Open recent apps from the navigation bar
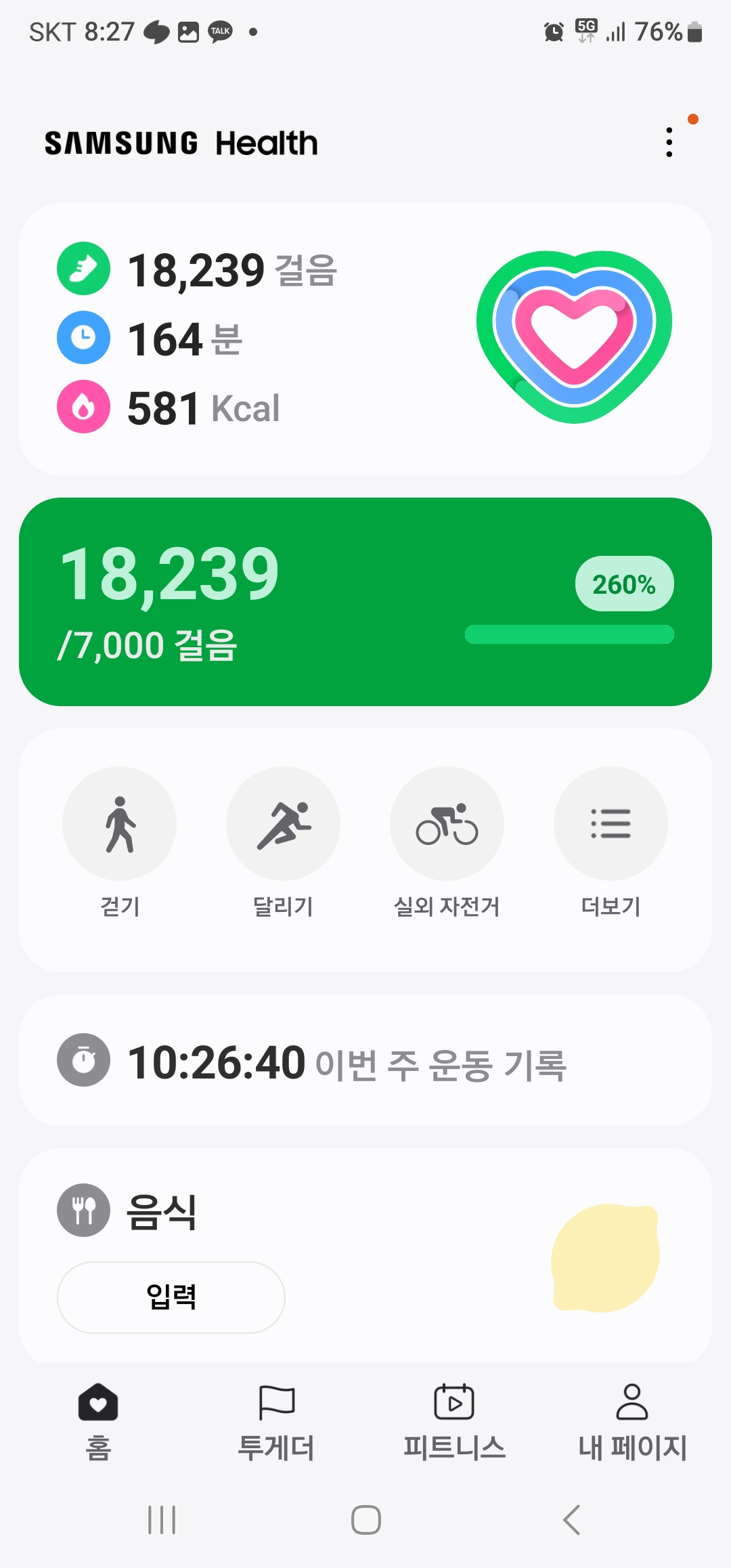Screen dimensions: 731x1568 pyautogui.click(x=162, y=1520)
